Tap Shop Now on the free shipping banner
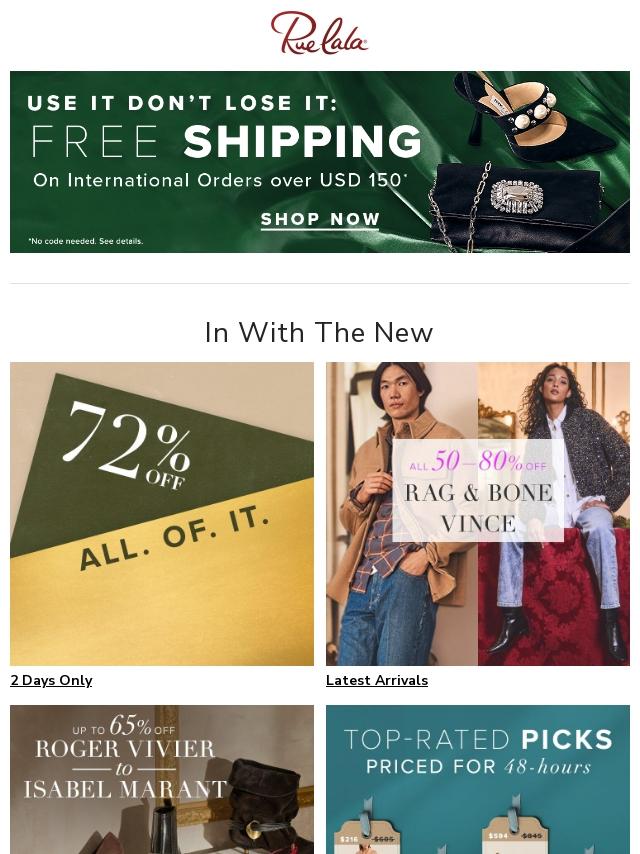640x854 pixels. pyautogui.click(x=320, y=219)
